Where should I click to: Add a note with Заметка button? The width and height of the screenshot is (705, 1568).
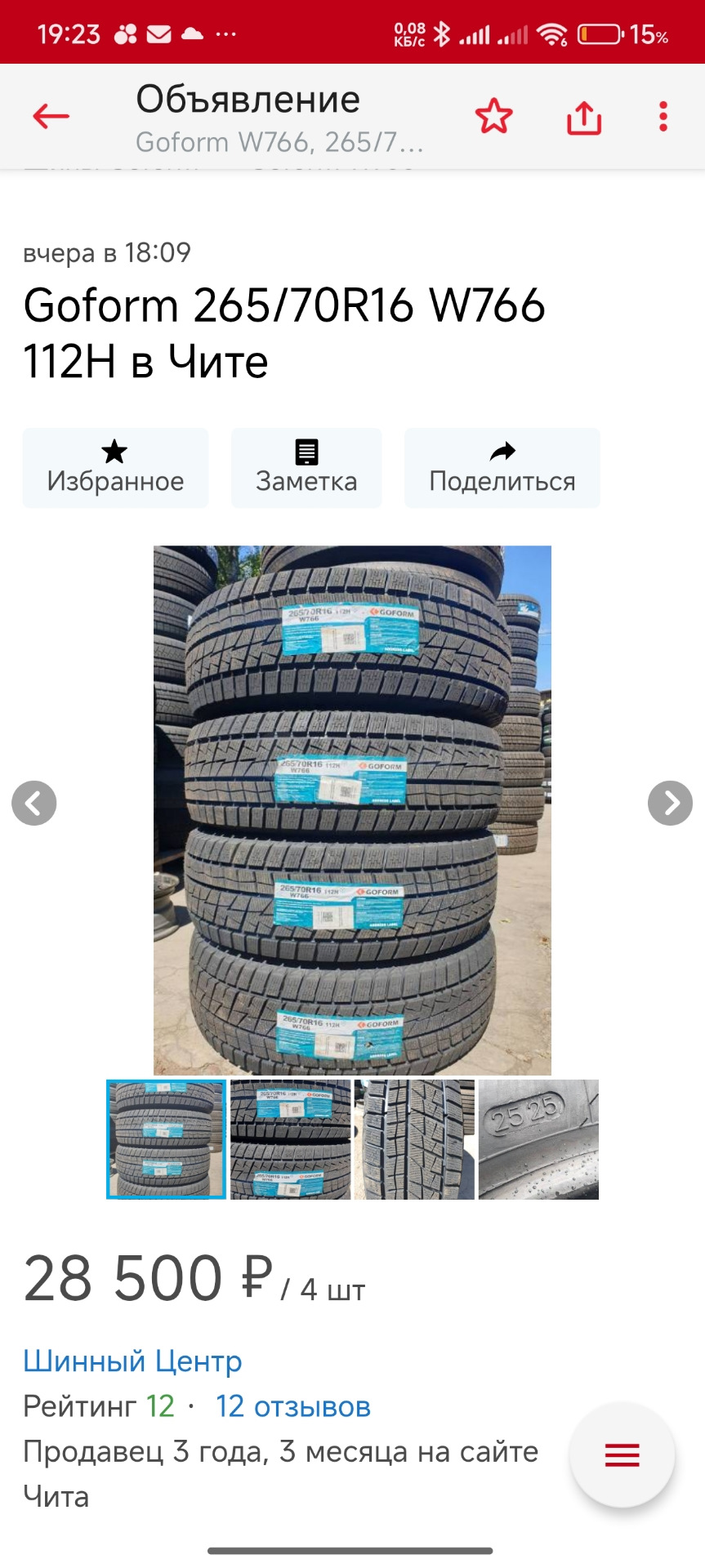(x=306, y=468)
